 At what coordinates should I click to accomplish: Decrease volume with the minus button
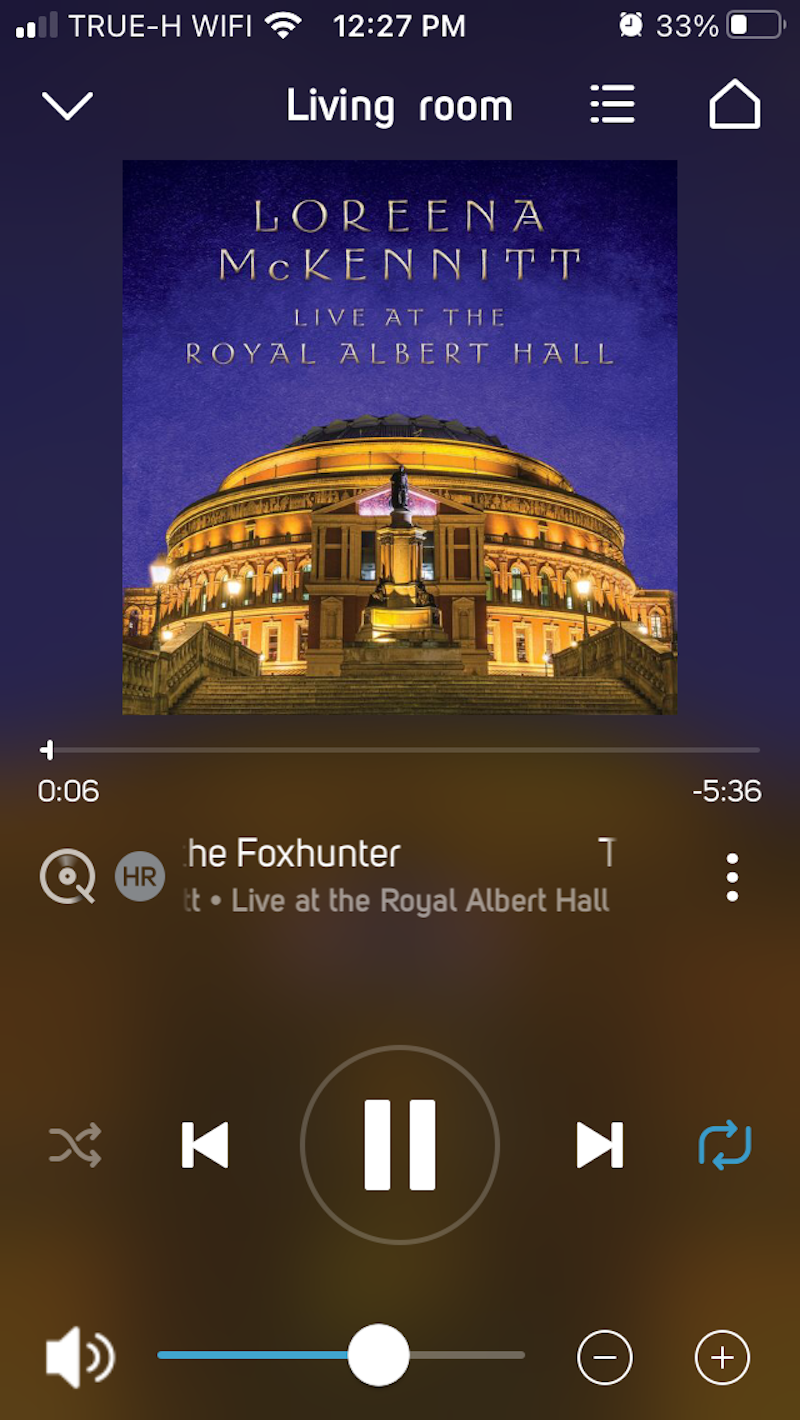click(605, 1357)
